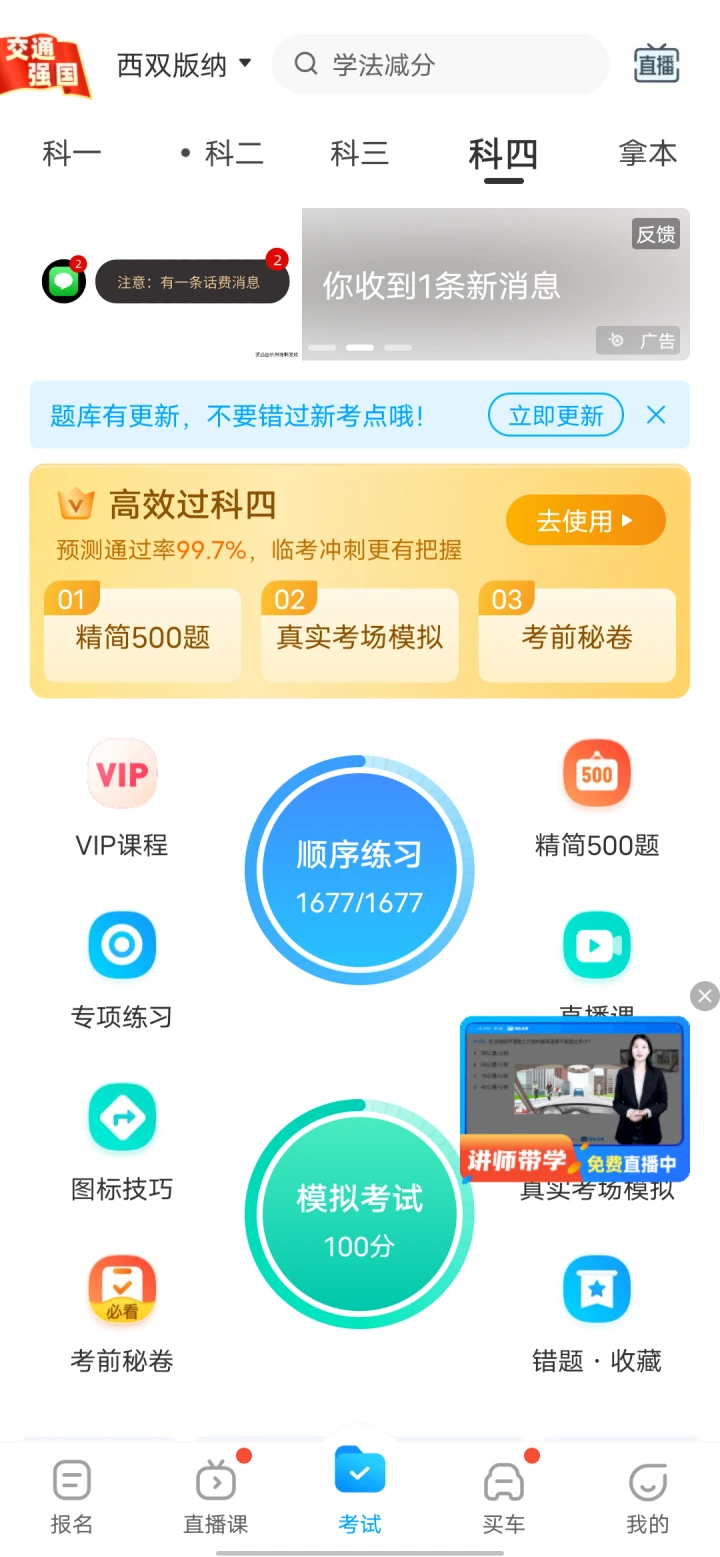Image resolution: width=720 pixels, height=1557 pixels.
Task: Switch to the 科一 tab
Action: pyautogui.click(x=72, y=154)
